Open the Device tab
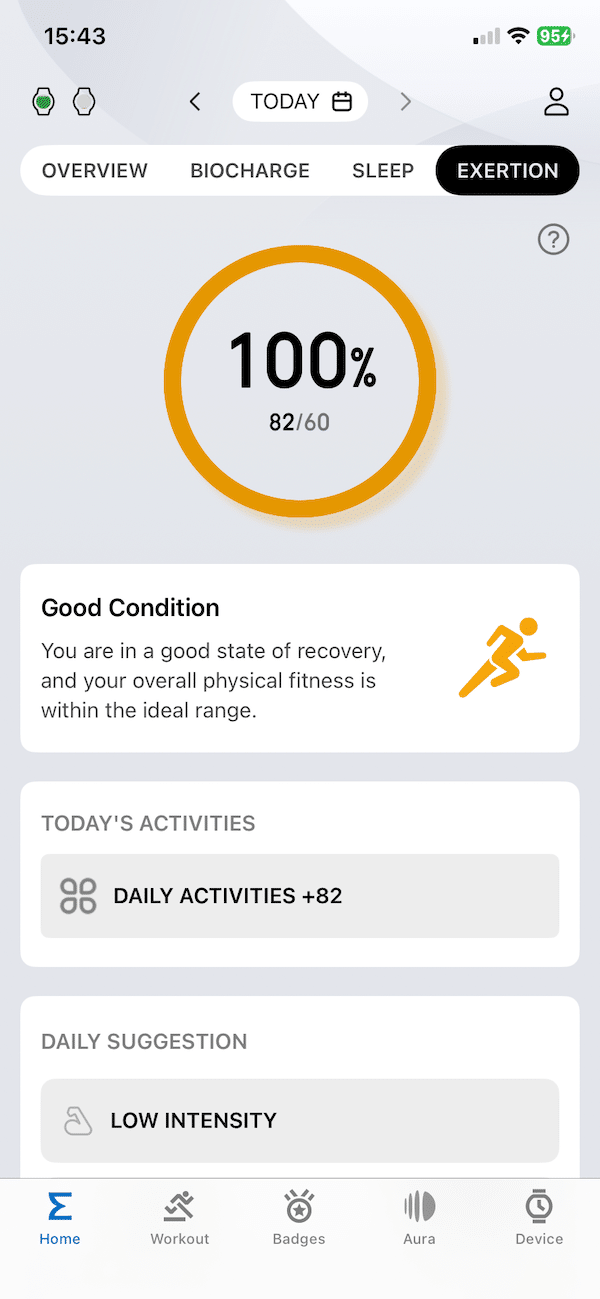 pos(539,1219)
